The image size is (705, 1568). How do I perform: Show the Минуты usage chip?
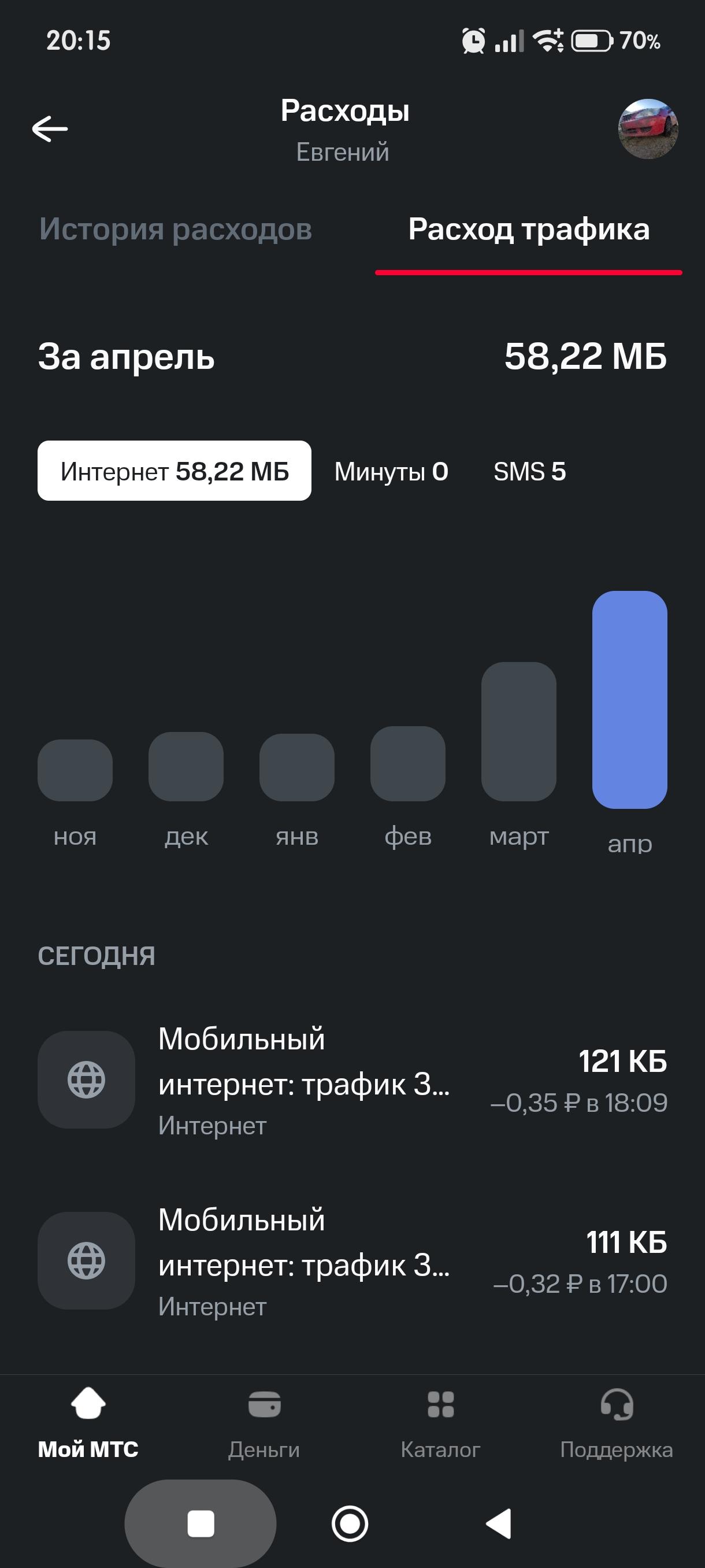click(391, 472)
